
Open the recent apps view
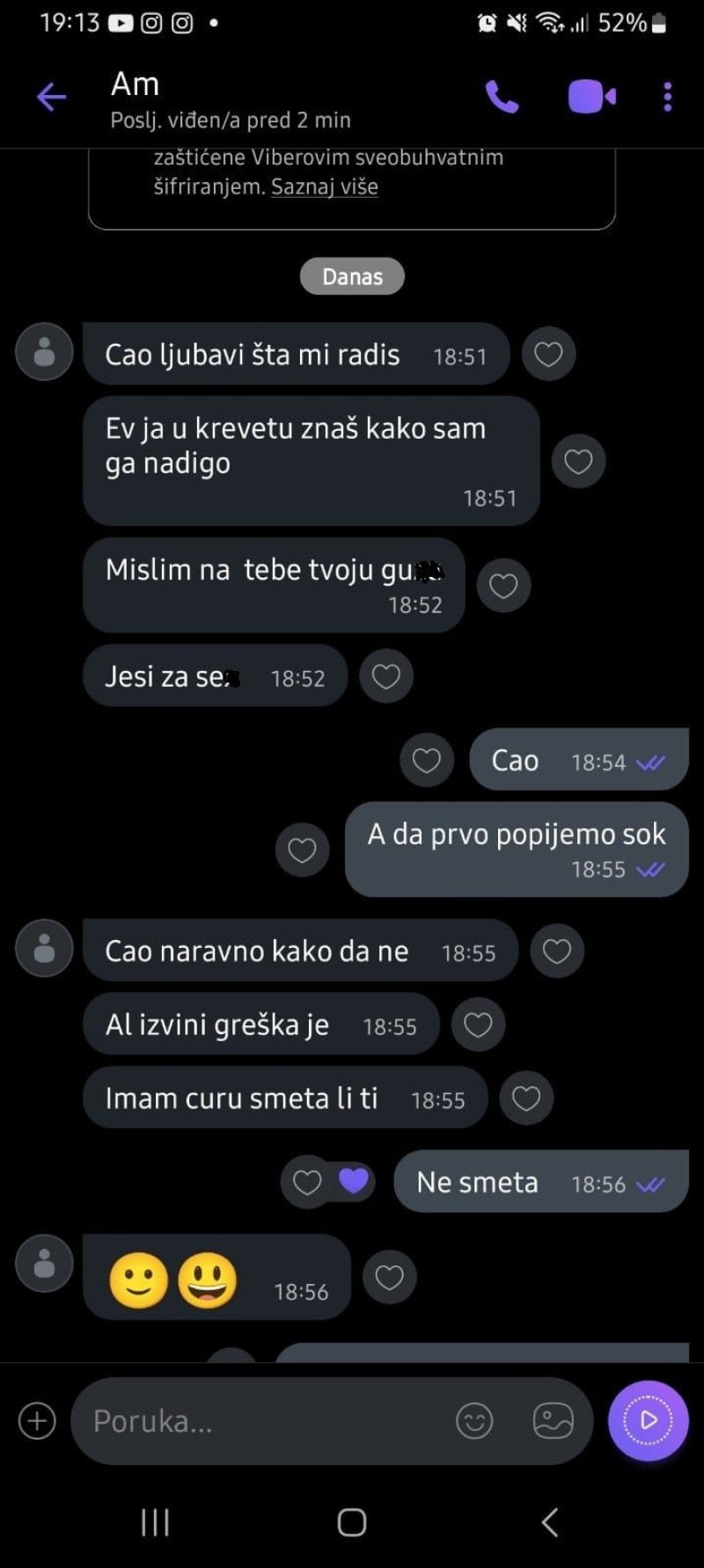pos(156,1522)
